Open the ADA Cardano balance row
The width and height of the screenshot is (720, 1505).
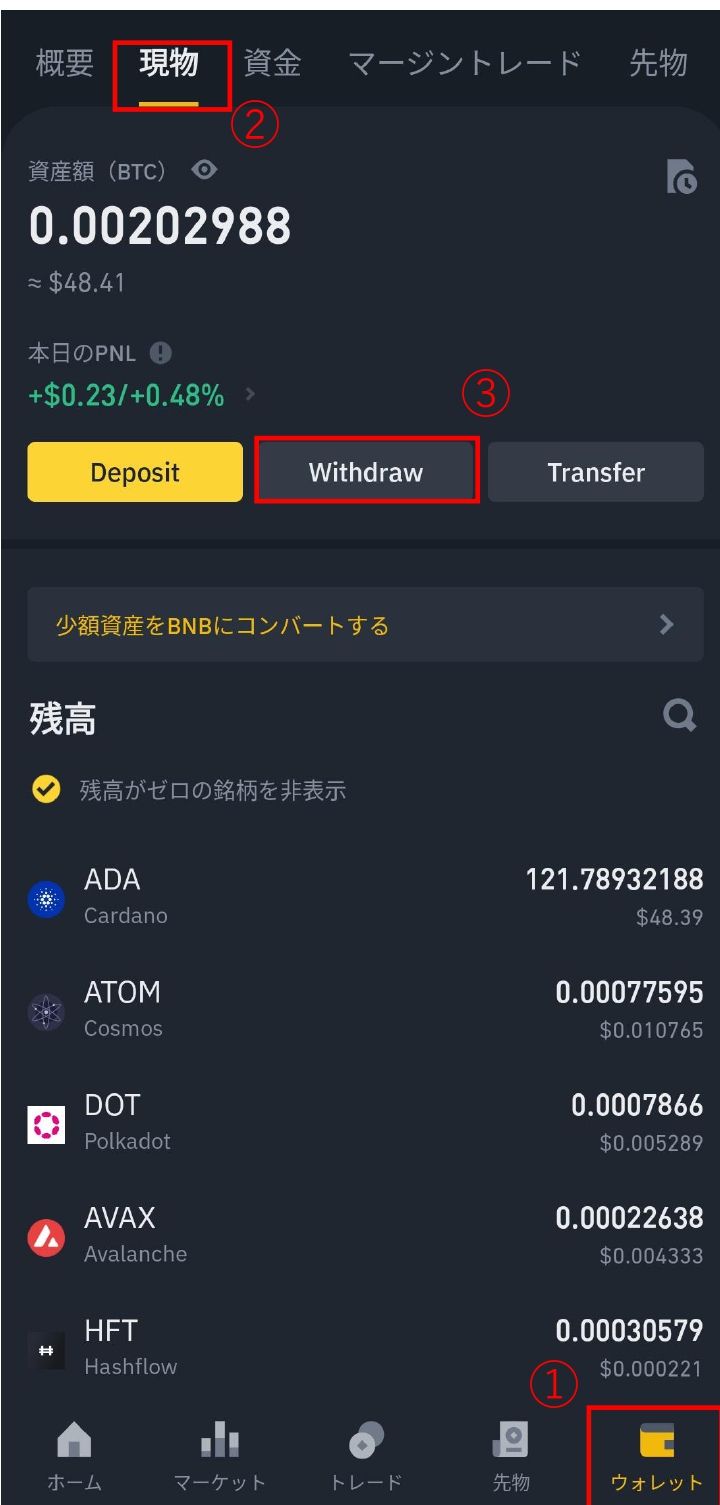[x=365, y=896]
